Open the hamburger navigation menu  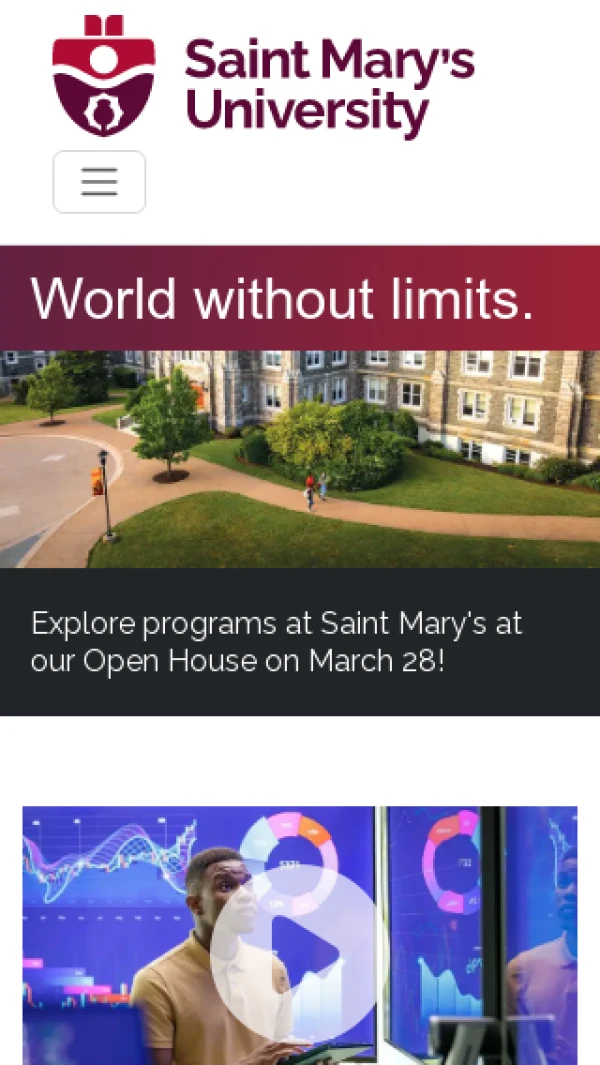coord(99,182)
